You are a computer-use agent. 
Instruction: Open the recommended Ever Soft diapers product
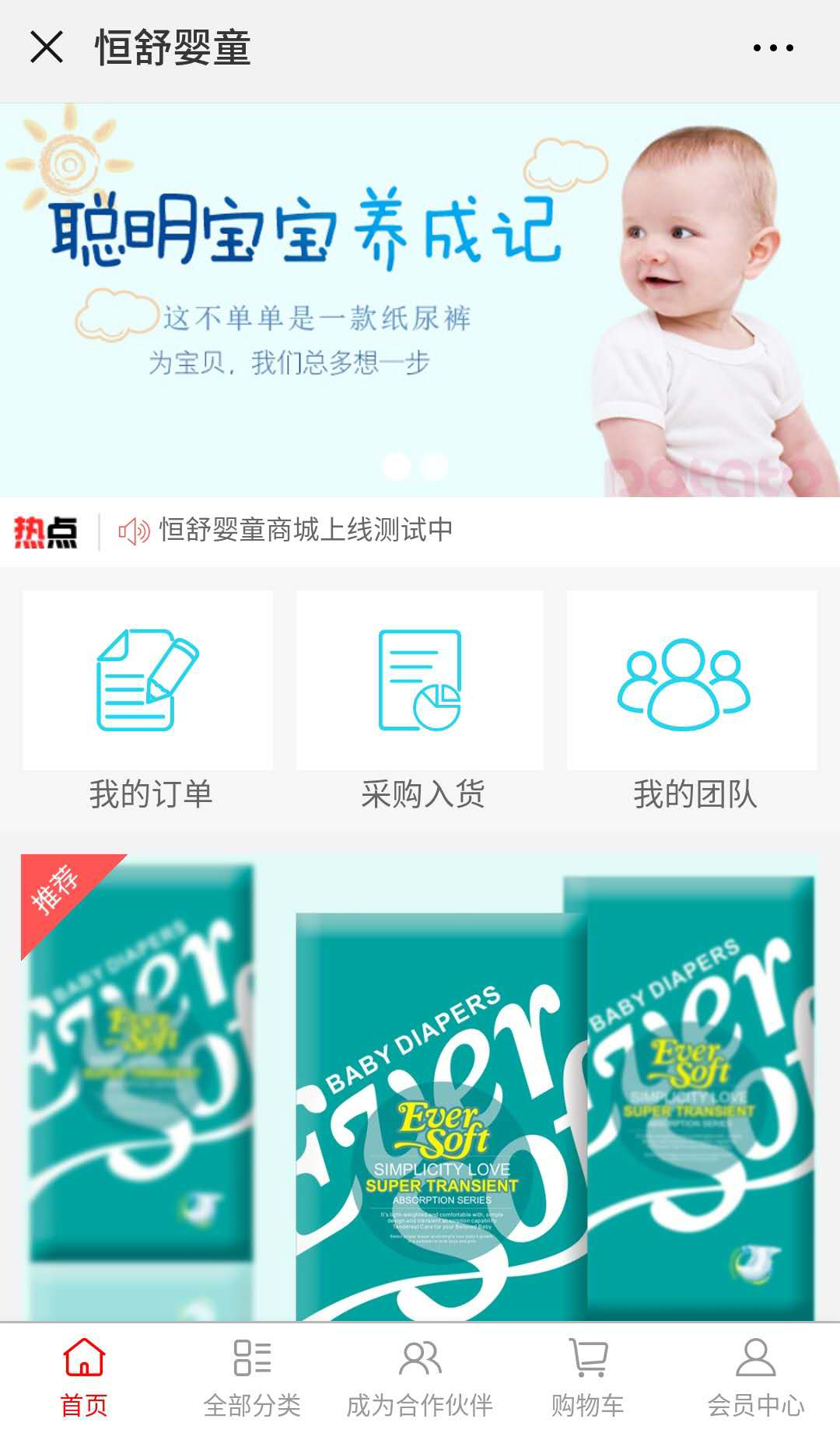(420, 1089)
